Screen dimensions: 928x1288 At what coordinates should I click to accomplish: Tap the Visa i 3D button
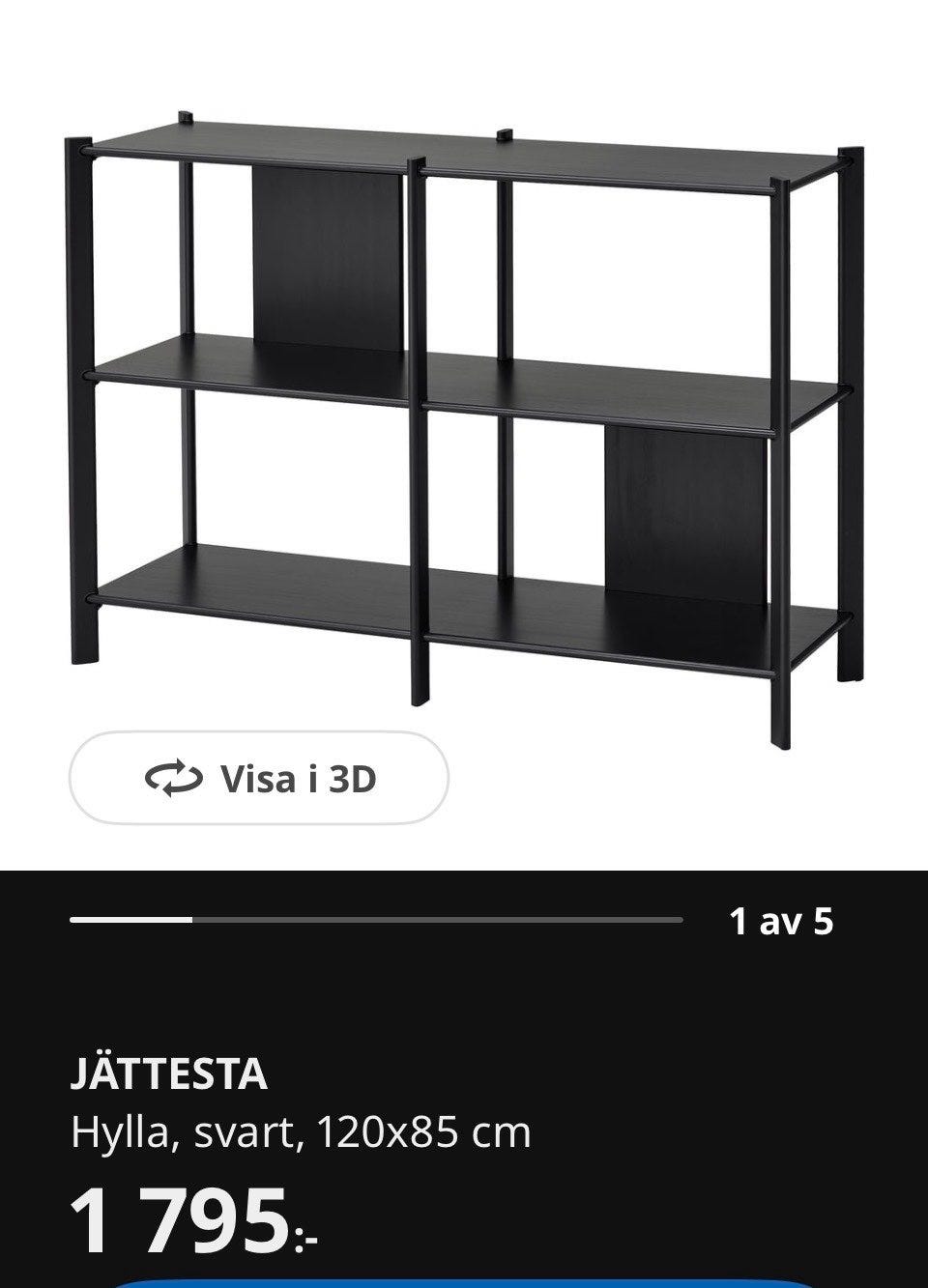259,778
